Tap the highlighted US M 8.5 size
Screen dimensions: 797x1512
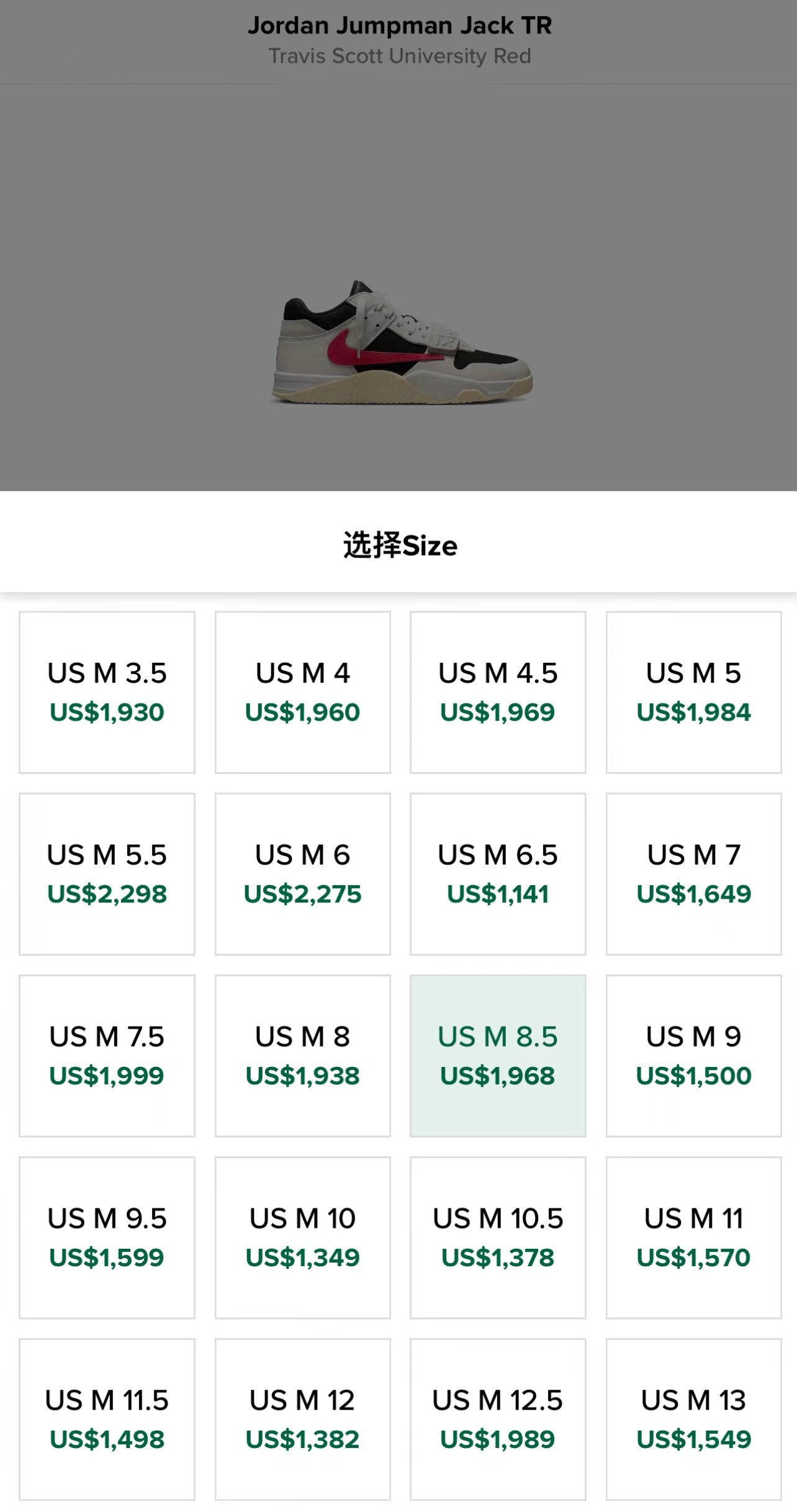click(498, 1056)
